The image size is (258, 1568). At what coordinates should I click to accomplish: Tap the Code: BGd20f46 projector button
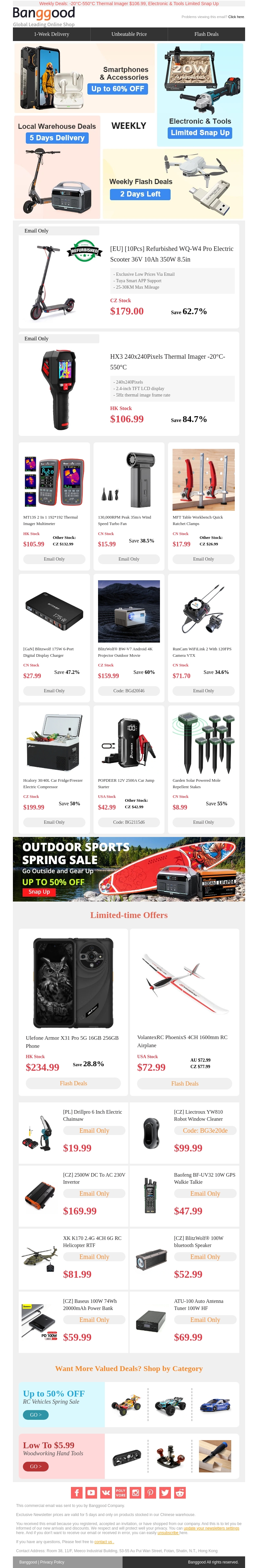(129, 691)
